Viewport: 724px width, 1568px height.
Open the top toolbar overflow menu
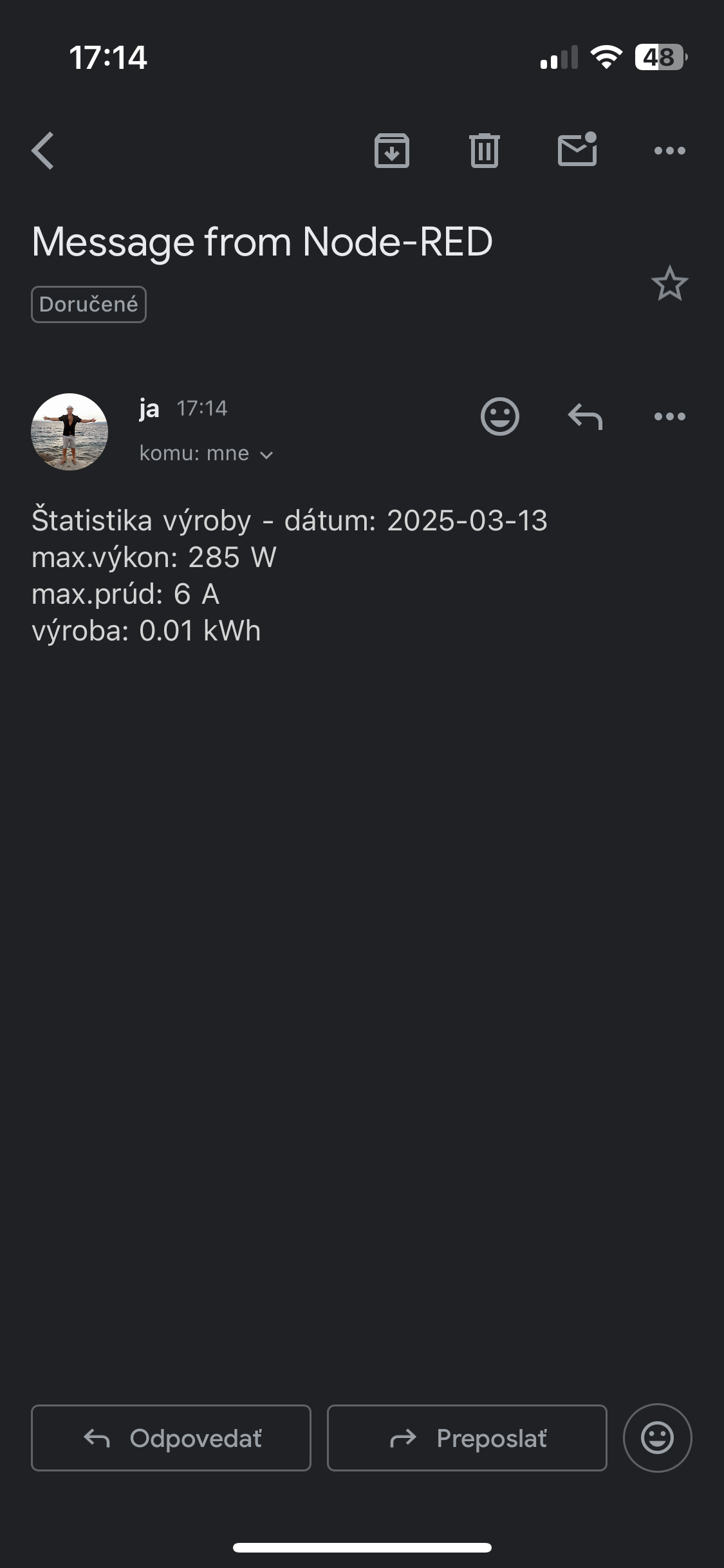pos(669,151)
